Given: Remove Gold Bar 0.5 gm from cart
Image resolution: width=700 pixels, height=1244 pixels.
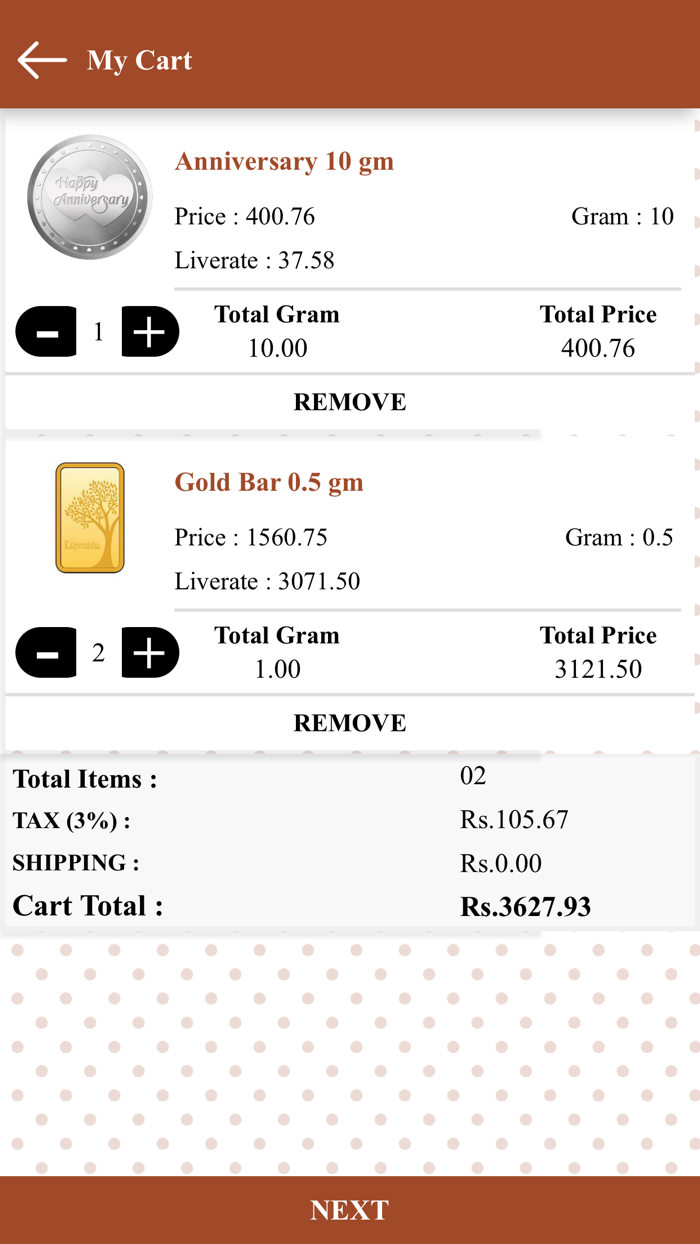Looking at the screenshot, I should 350,723.
